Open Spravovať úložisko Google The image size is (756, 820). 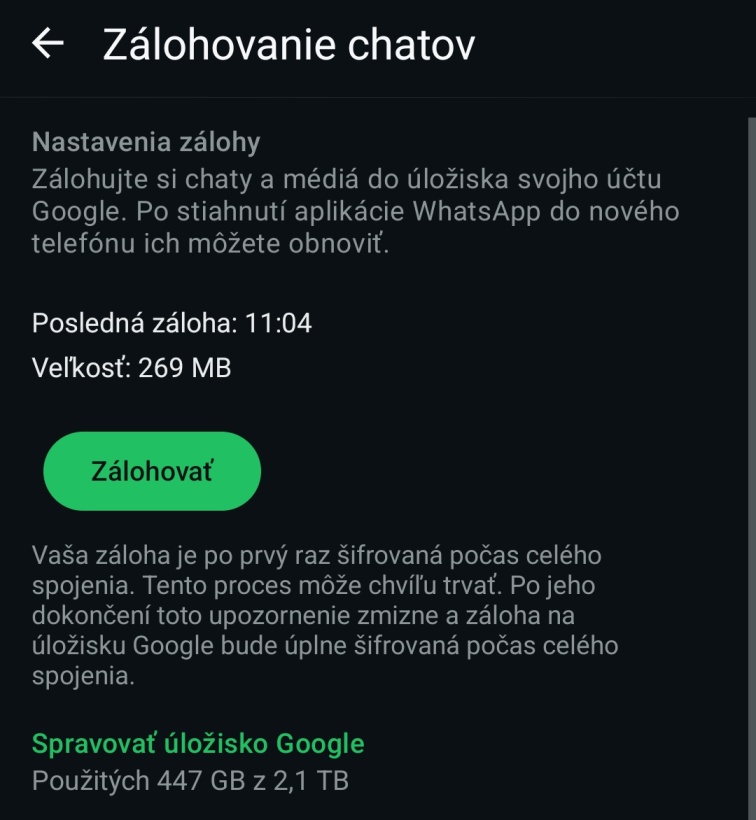pos(198,744)
